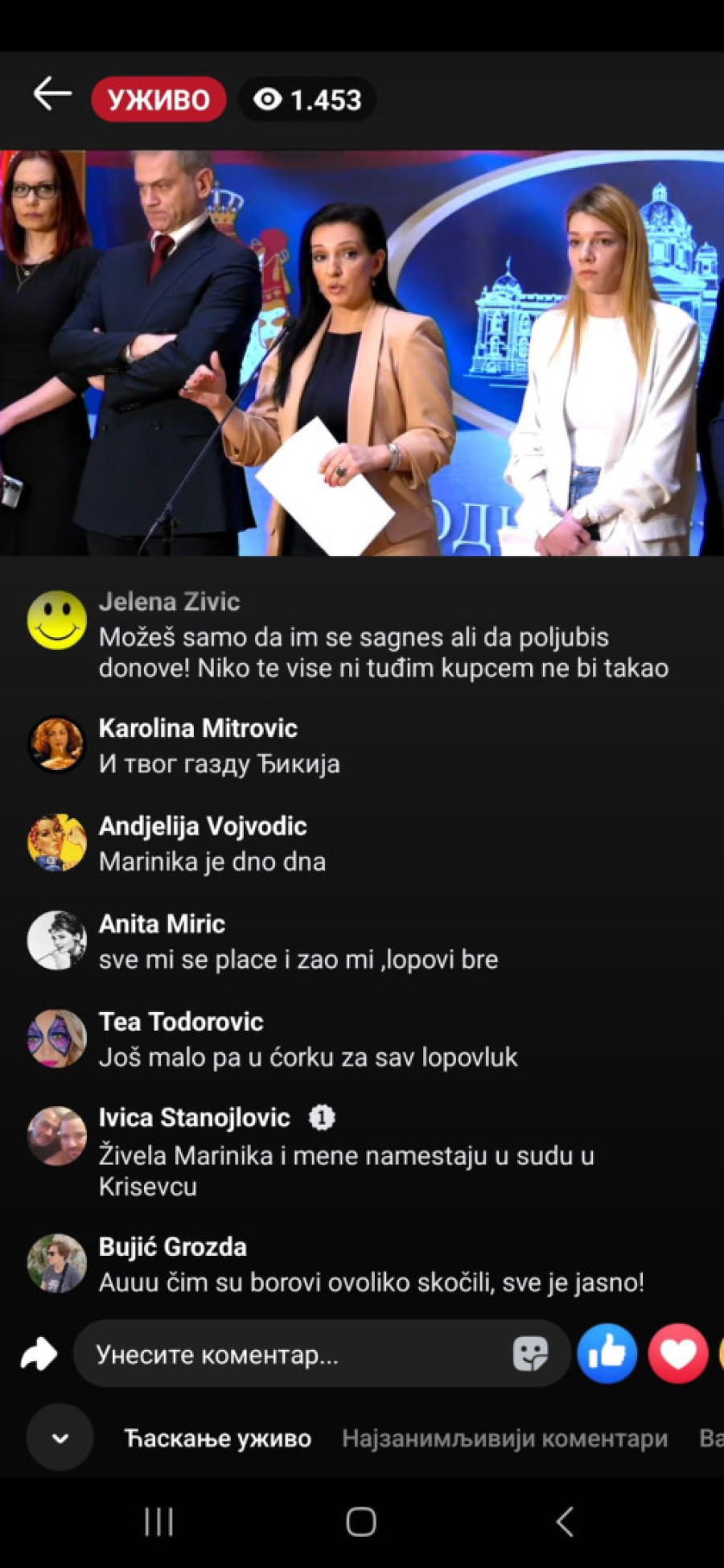724x1568 pixels.
Task: Open the recent apps view
Action: pos(158,1521)
